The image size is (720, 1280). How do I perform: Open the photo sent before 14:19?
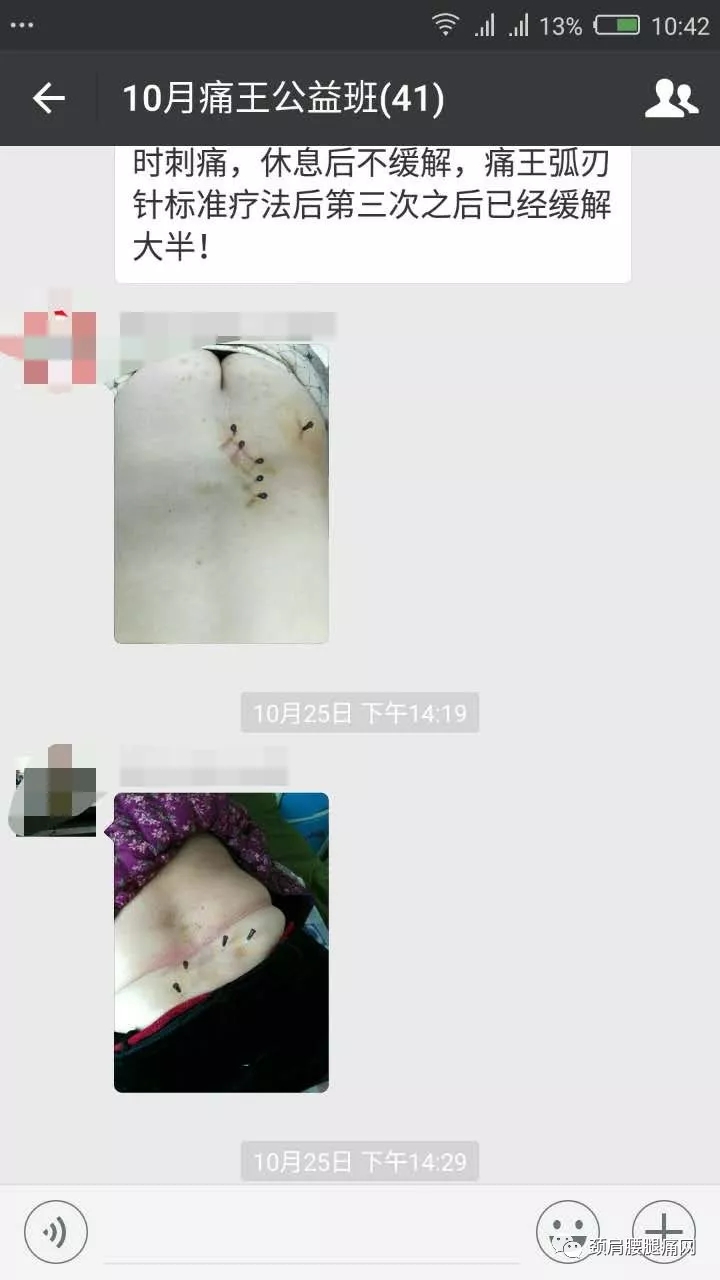pyautogui.click(x=221, y=493)
